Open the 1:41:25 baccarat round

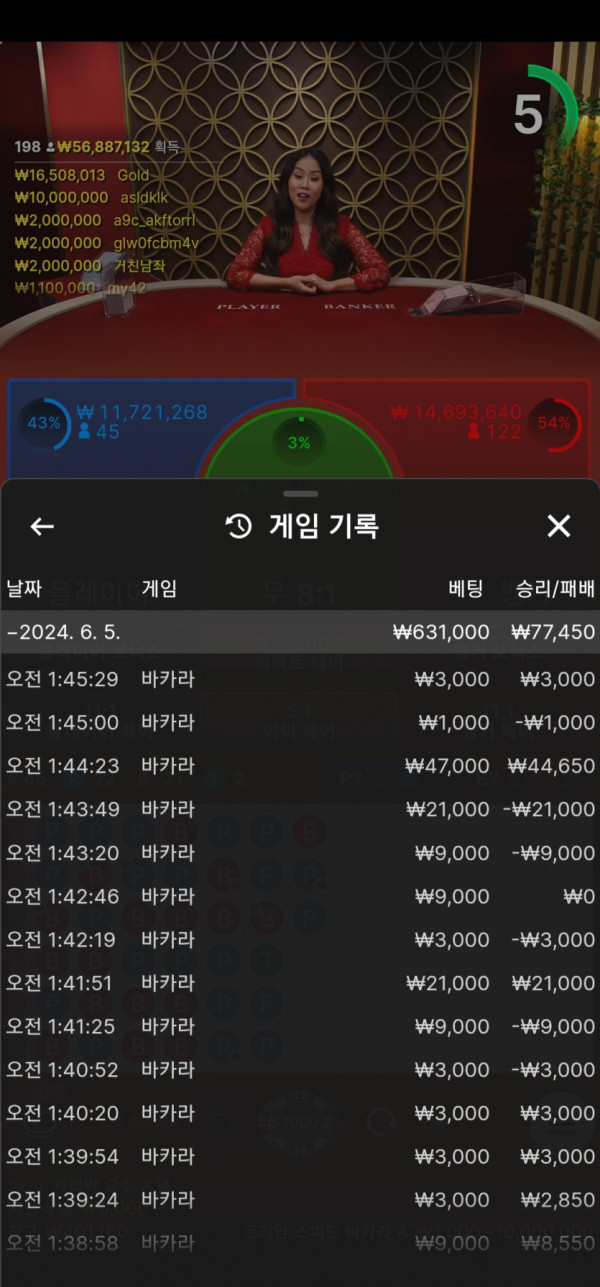(300, 1026)
